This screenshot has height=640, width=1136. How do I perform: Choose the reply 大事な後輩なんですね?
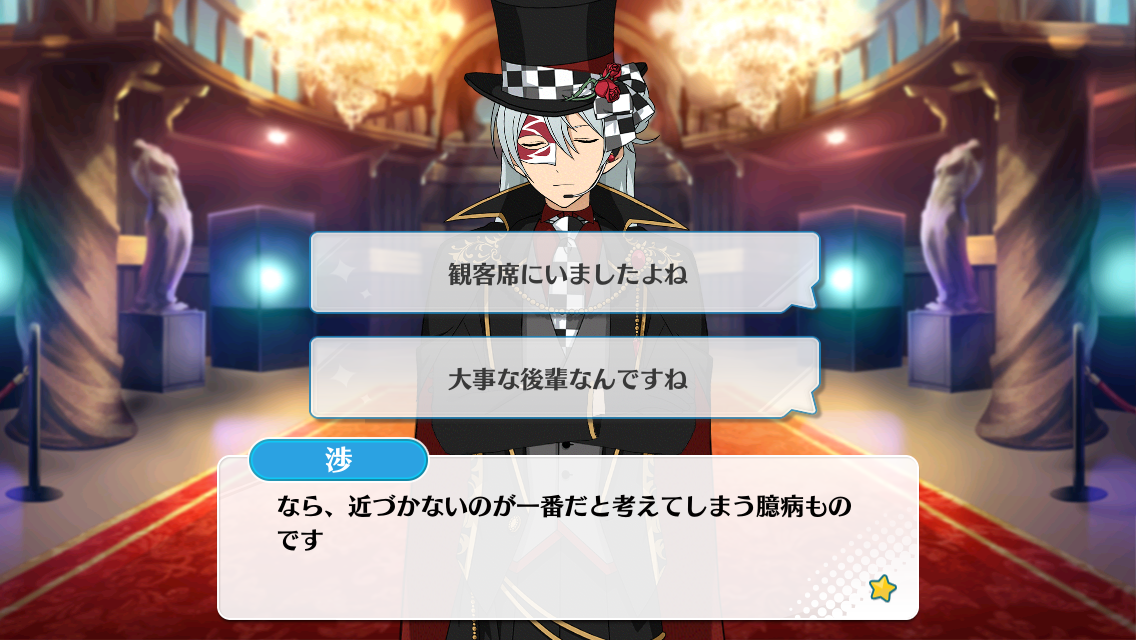[566, 379]
